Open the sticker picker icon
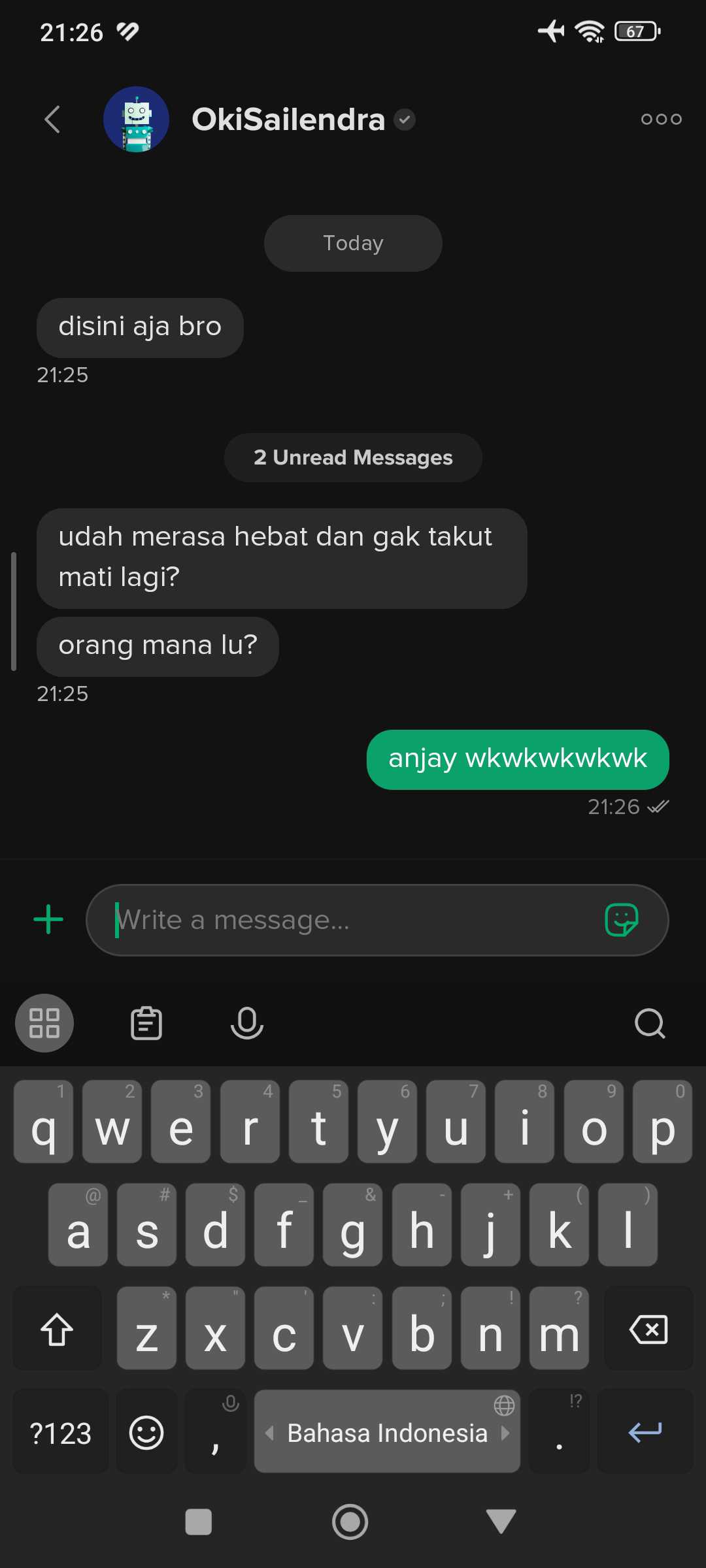 [x=621, y=920]
